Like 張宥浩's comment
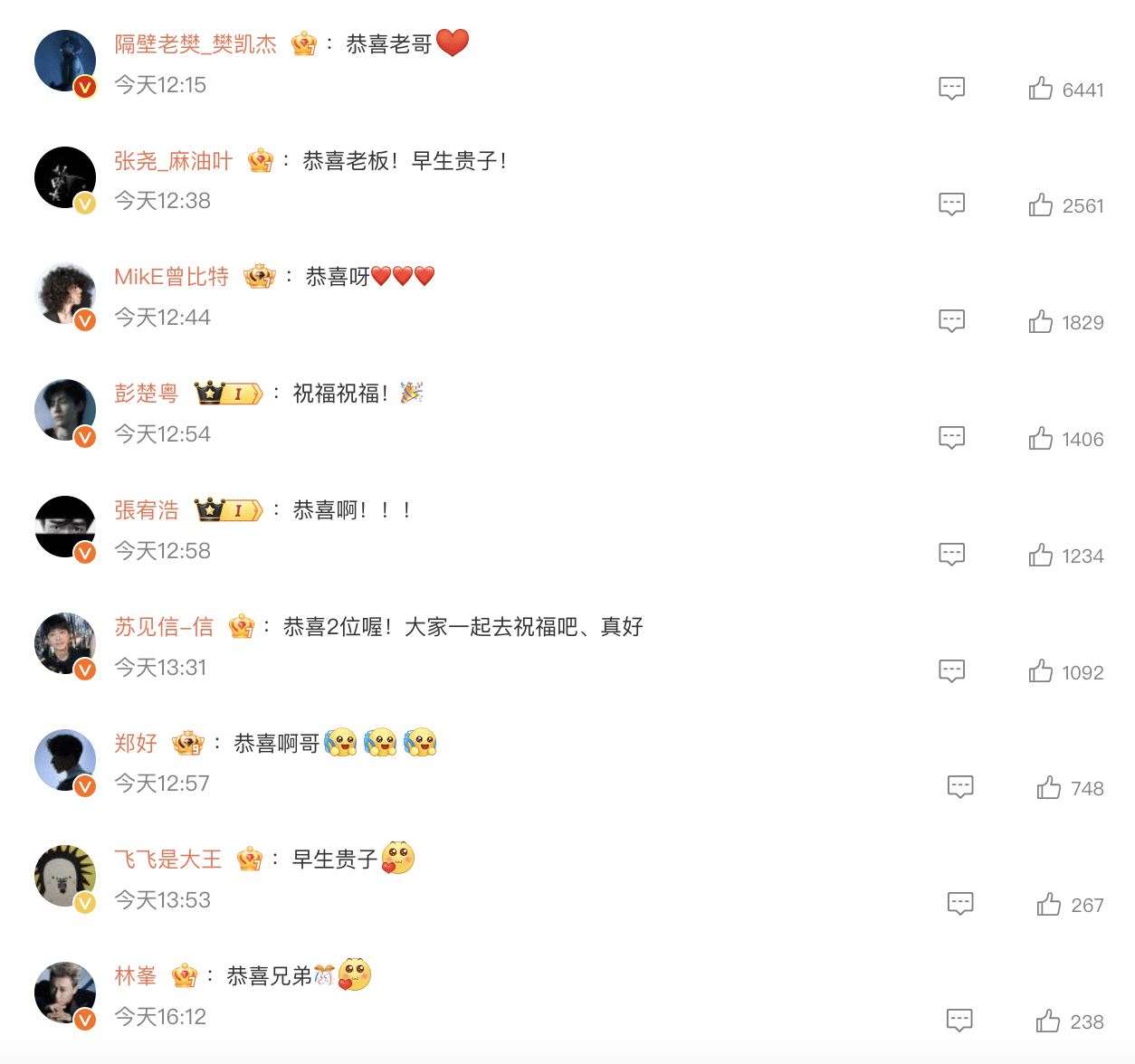Image resolution: width=1135 pixels, height=1064 pixels. (x=1041, y=555)
